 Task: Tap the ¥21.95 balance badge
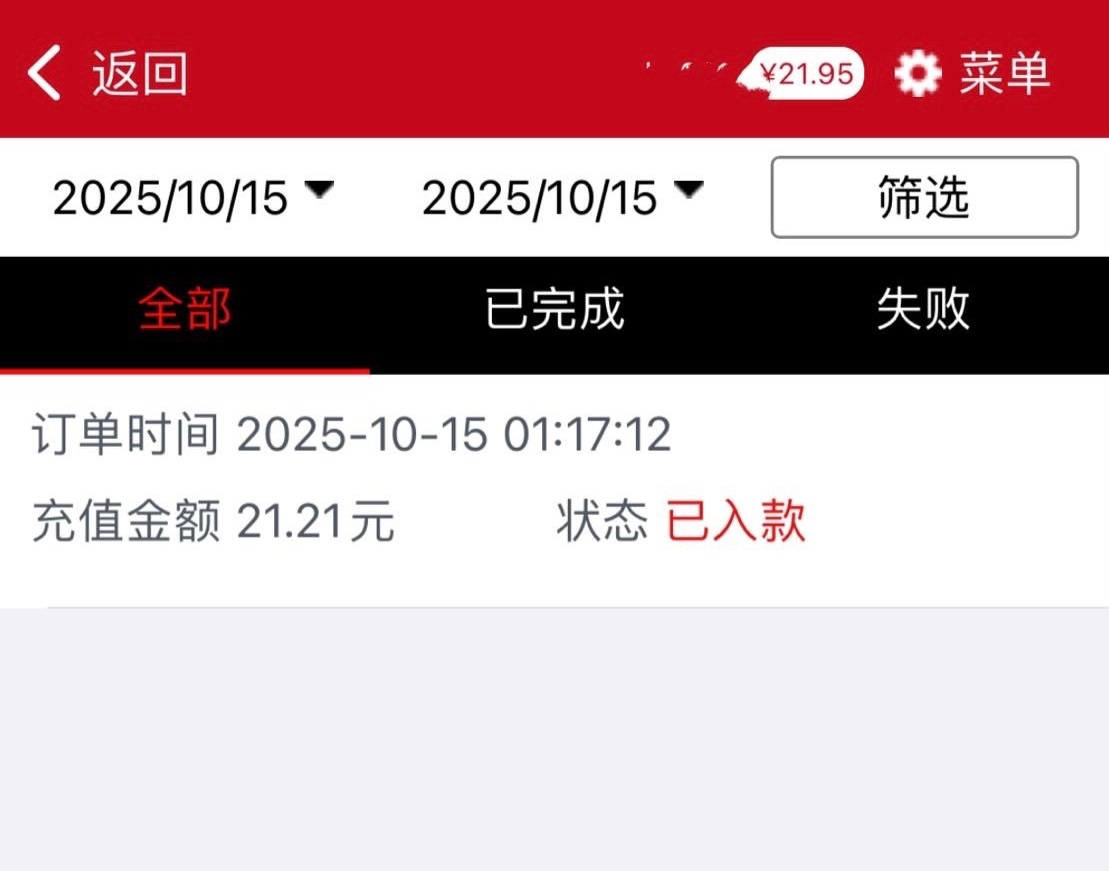(x=806, y=73)
